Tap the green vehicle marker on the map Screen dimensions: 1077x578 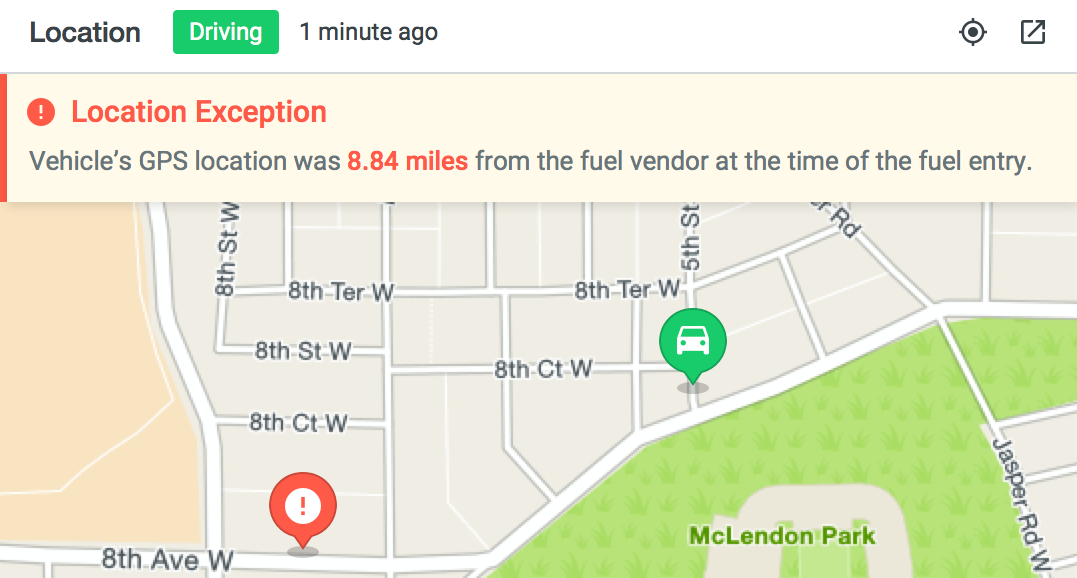tap(692, 342)
